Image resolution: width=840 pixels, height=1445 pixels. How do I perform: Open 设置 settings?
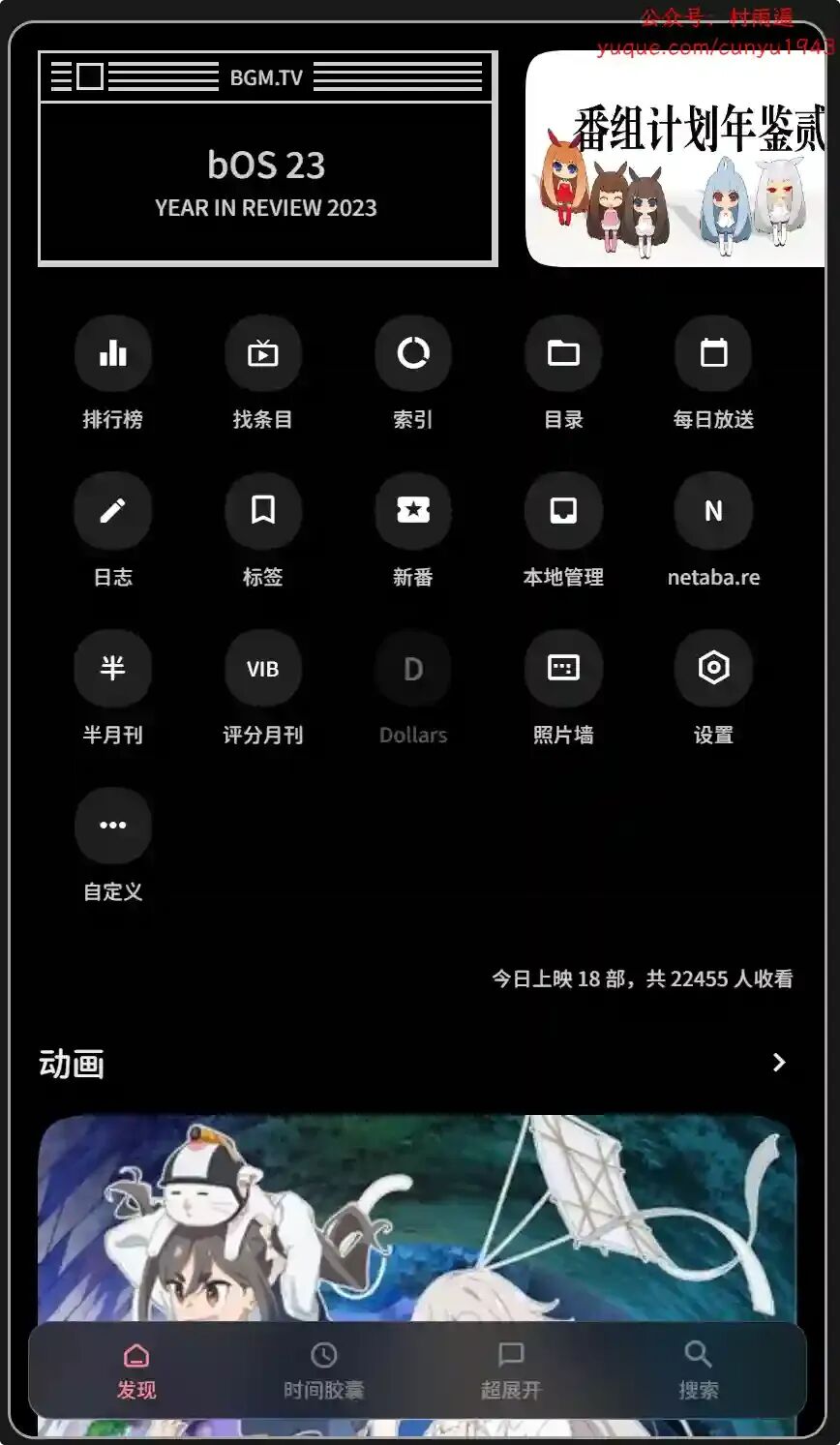(713, 669)
